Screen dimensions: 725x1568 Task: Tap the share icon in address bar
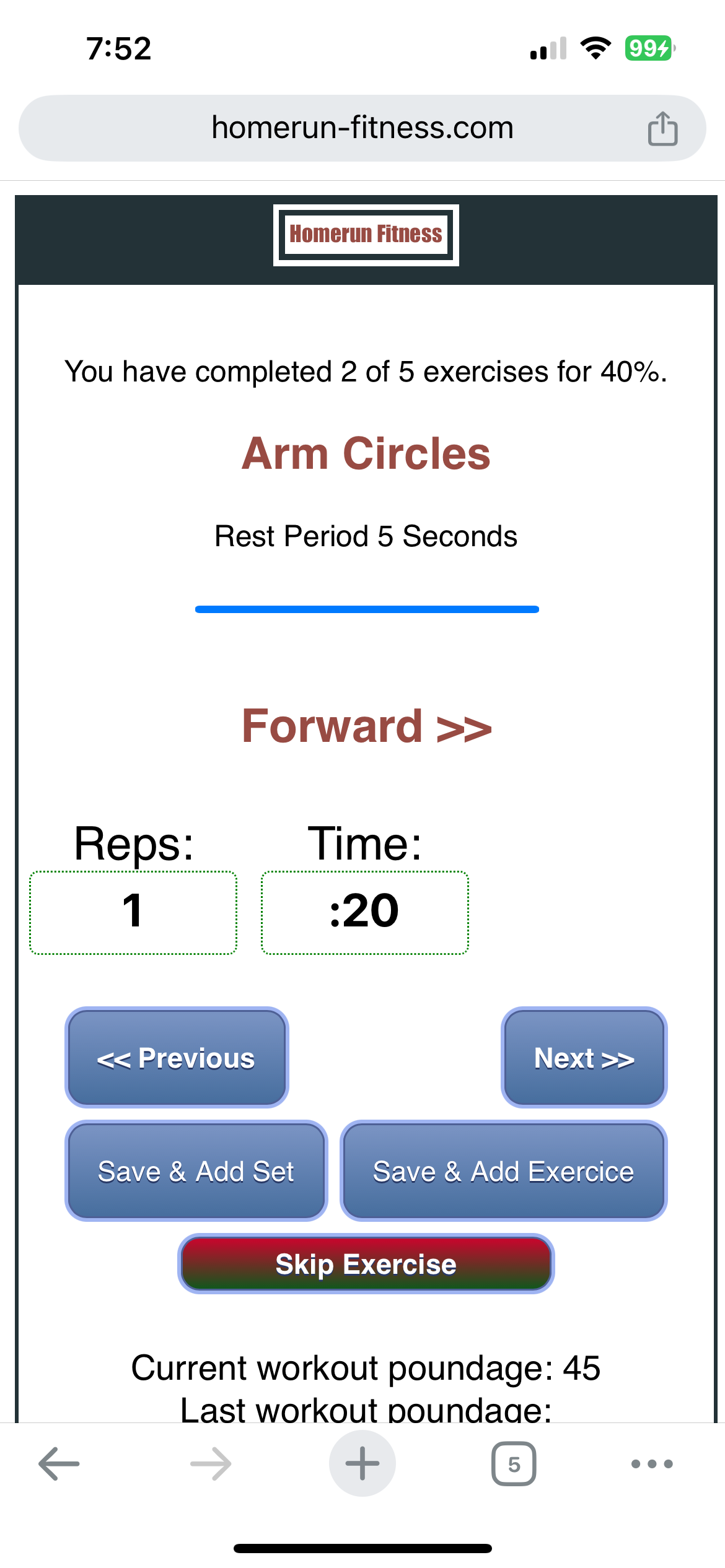click(x=662, y=129)
